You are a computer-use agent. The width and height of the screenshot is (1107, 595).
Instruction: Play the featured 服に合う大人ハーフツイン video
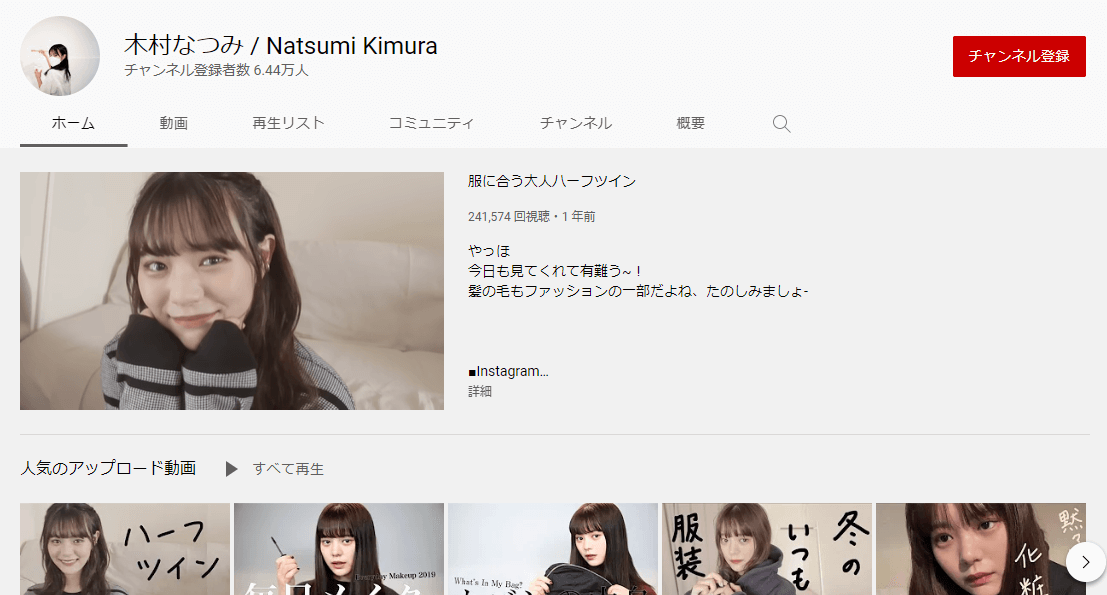[231, 291]
